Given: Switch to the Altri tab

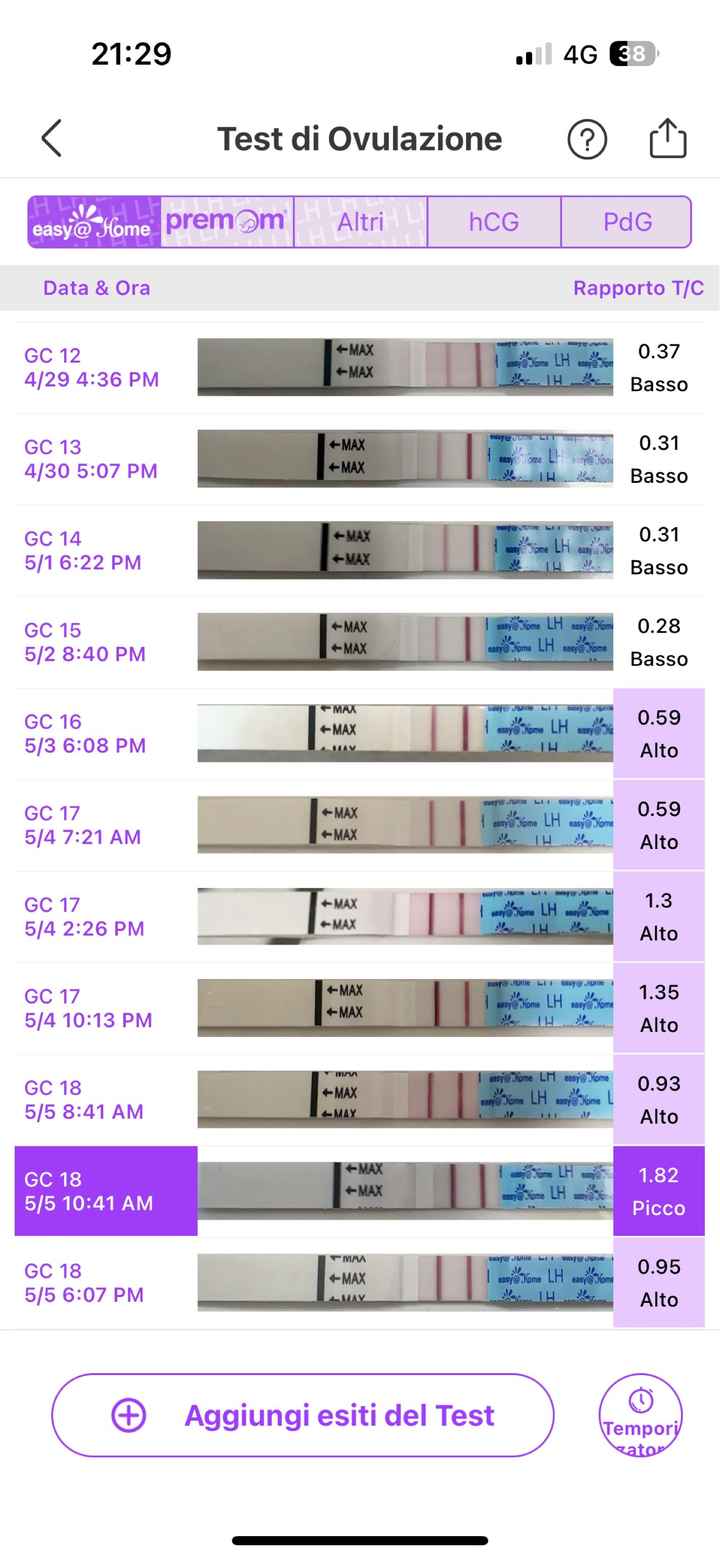Looking at the screenshot, I should click(x=360, y=222).
